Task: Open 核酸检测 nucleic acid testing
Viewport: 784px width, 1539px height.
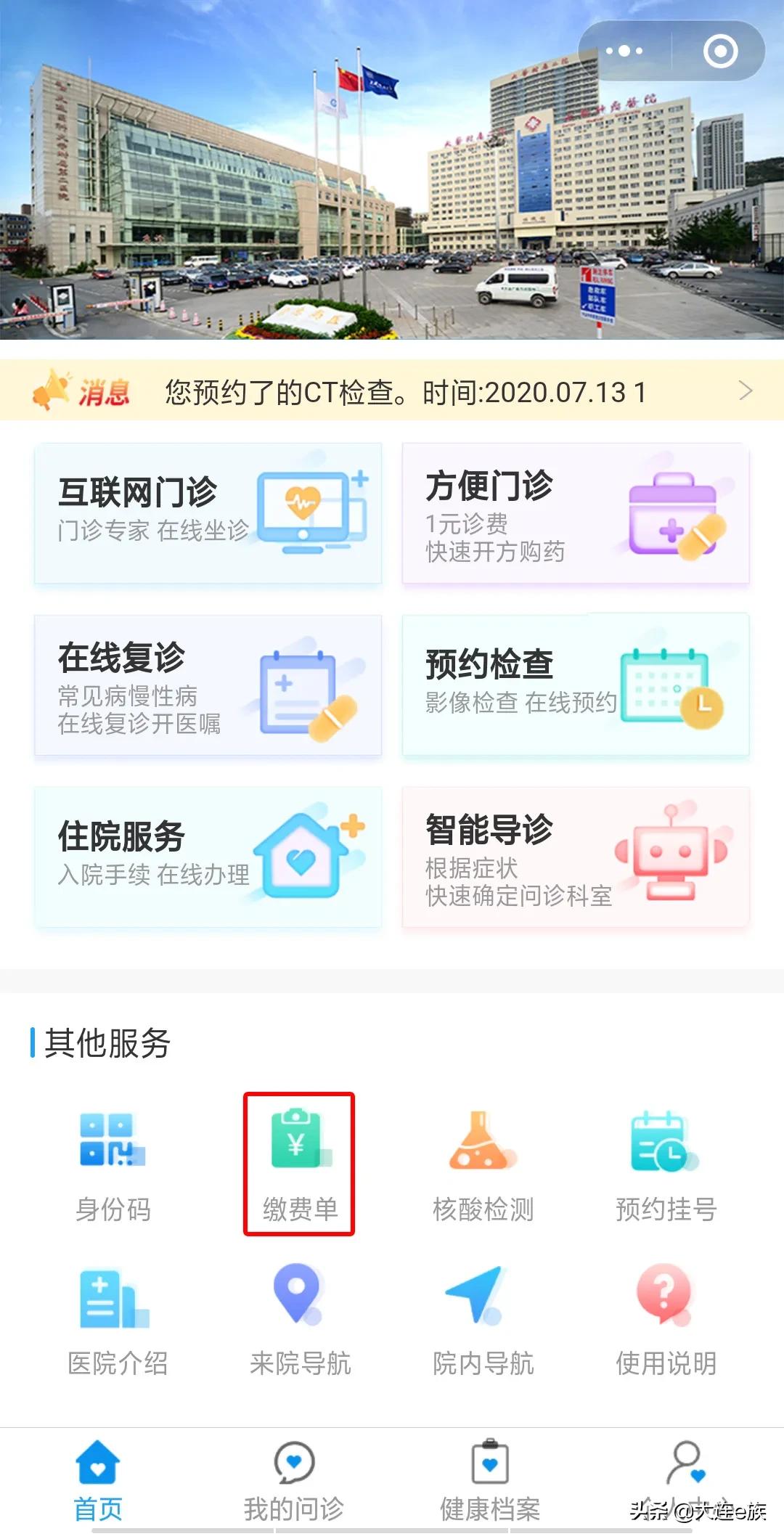Action: [x=483, y=1162]
